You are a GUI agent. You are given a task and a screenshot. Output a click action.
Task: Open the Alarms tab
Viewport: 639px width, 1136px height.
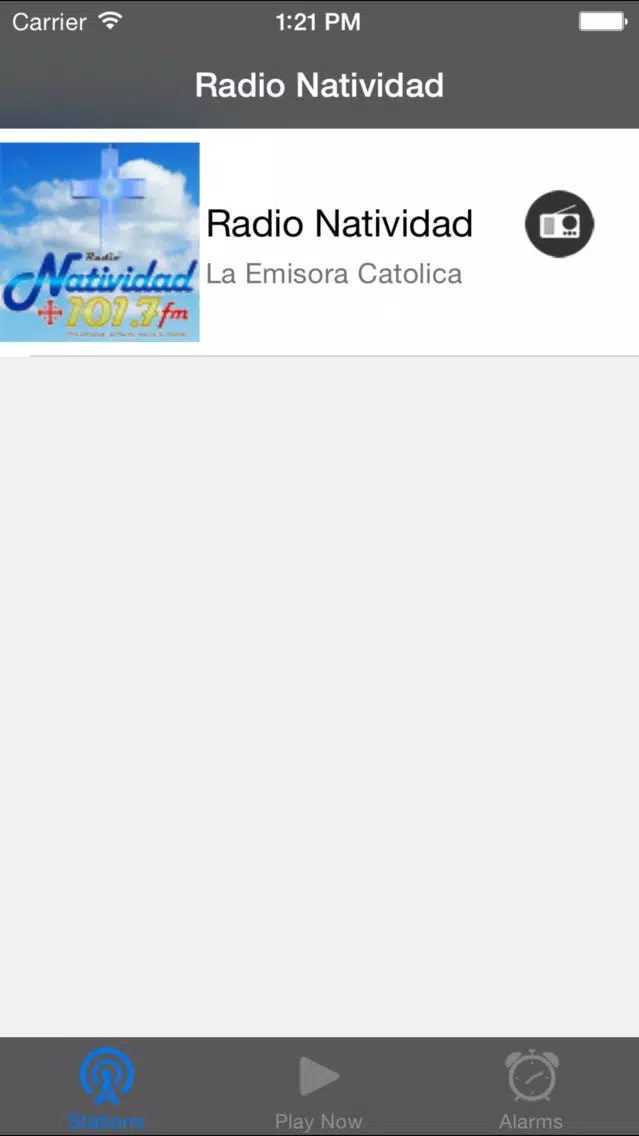pos(531,1088)
